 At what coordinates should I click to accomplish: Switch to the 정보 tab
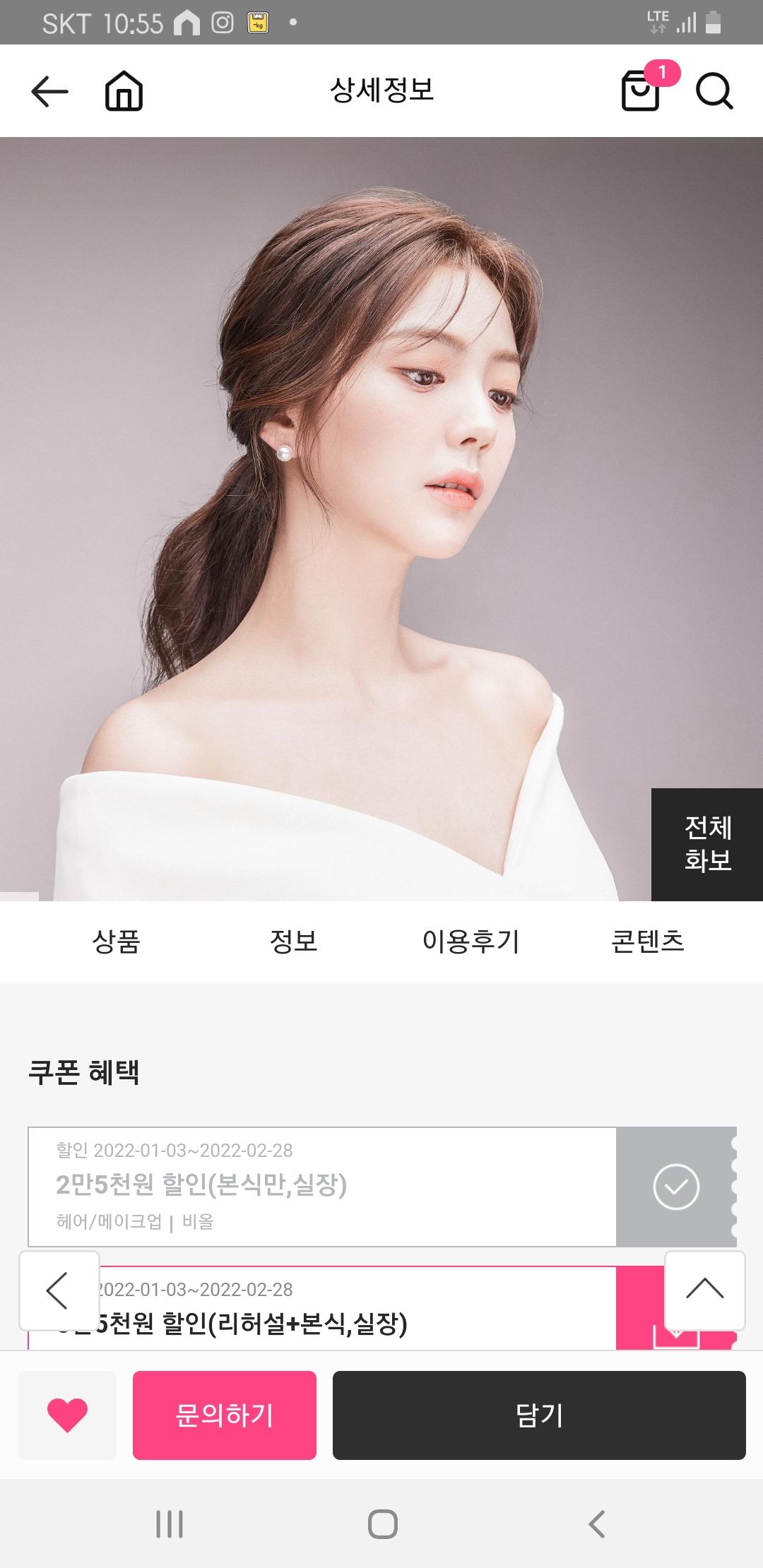pyautogui.click(x=293, y=942)
